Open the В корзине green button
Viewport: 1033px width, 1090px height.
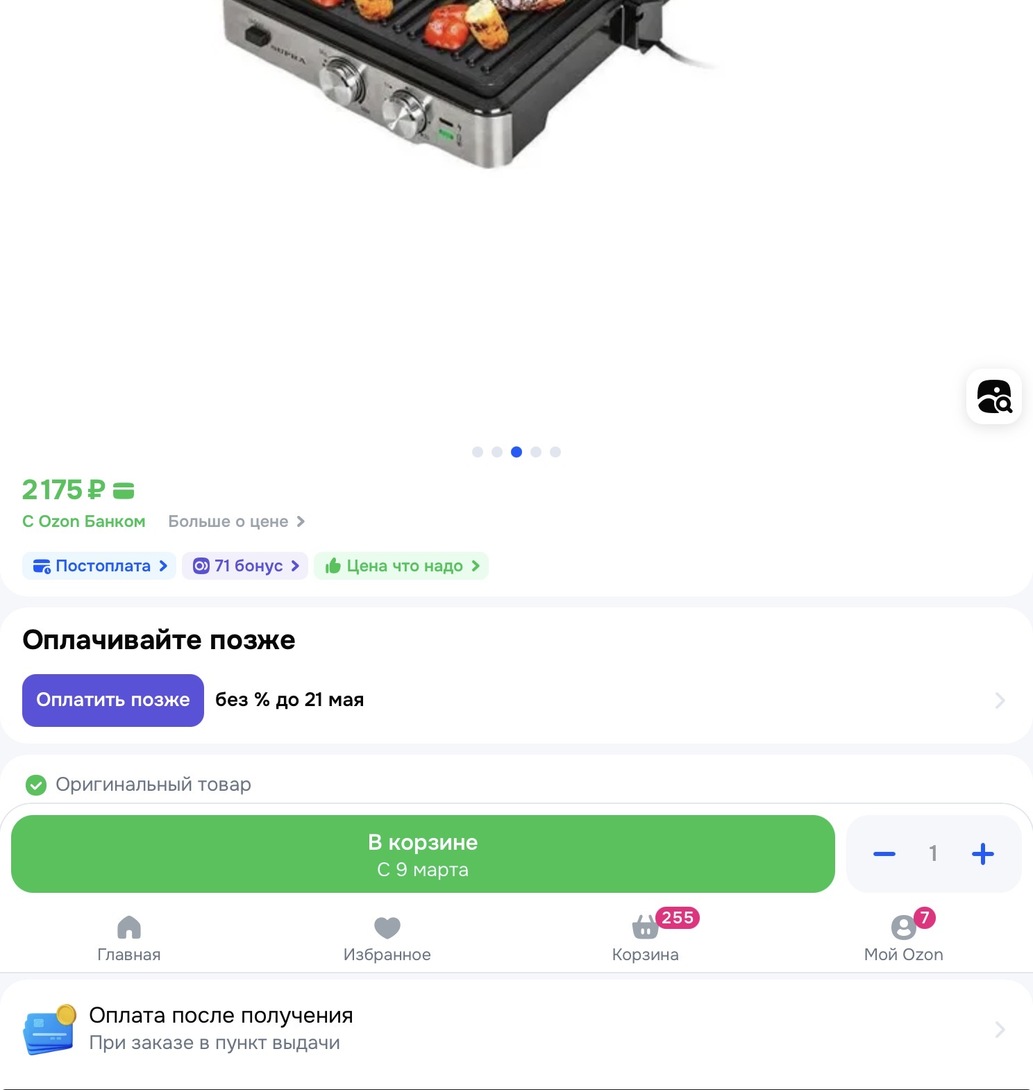422,854
